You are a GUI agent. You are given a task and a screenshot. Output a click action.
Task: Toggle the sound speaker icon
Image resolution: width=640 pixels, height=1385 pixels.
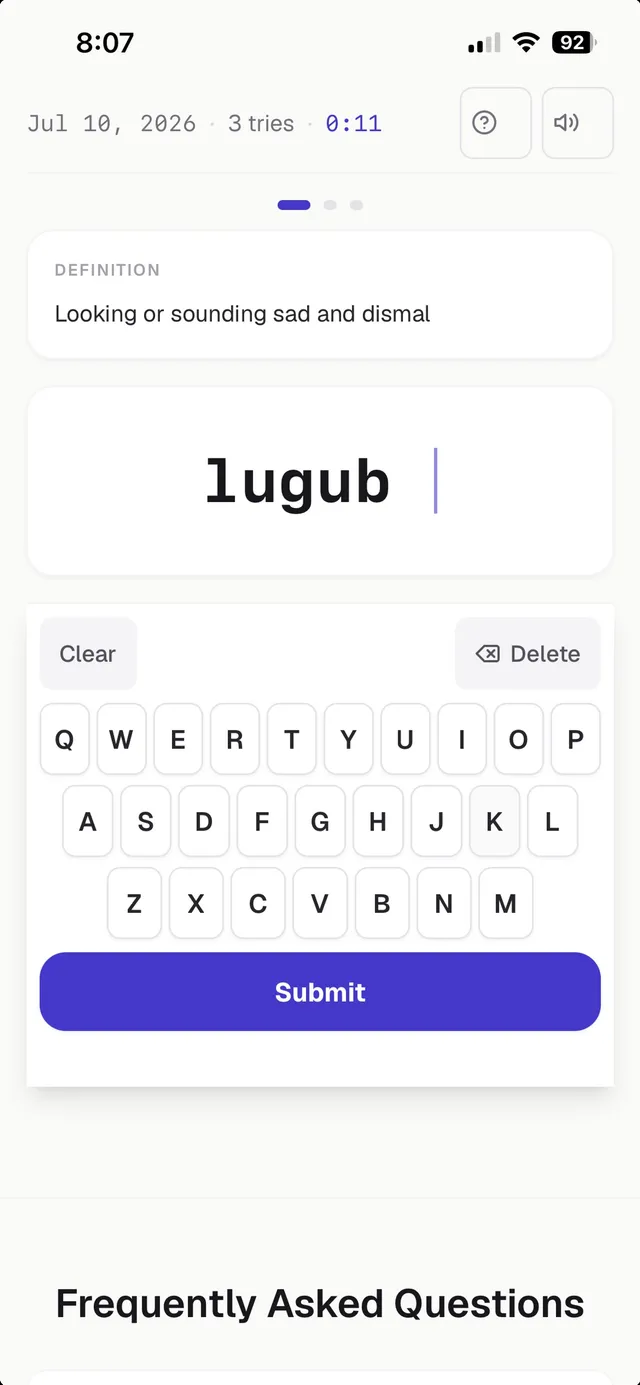coord(577,123)
